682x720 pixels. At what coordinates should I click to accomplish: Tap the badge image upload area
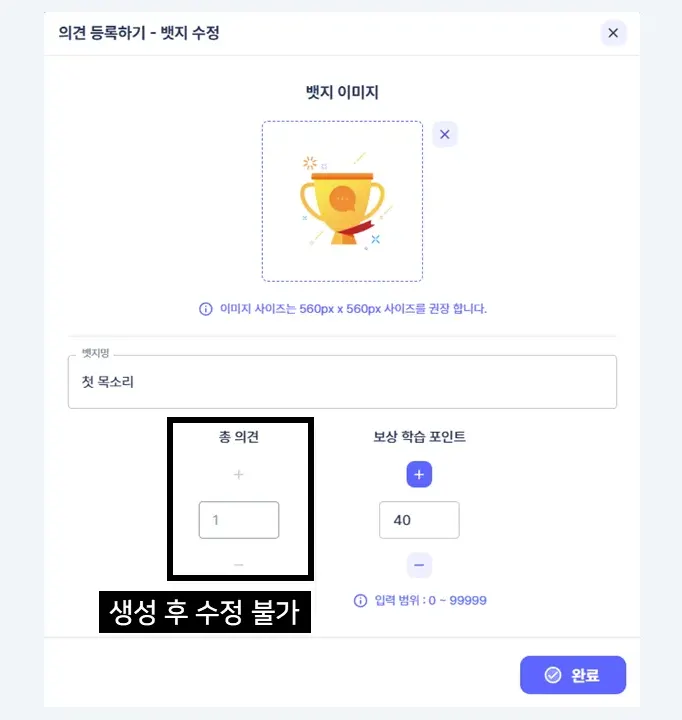coord(342,201)
